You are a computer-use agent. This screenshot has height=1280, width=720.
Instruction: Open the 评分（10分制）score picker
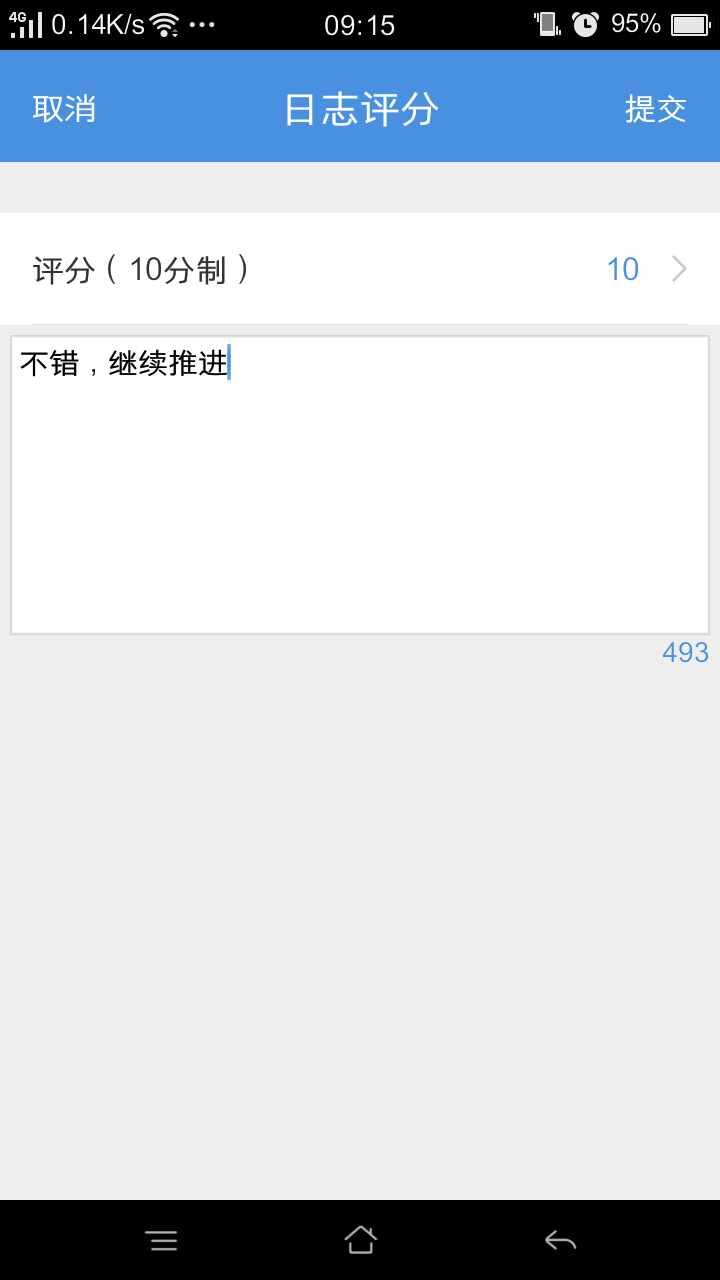coord(360,269)
